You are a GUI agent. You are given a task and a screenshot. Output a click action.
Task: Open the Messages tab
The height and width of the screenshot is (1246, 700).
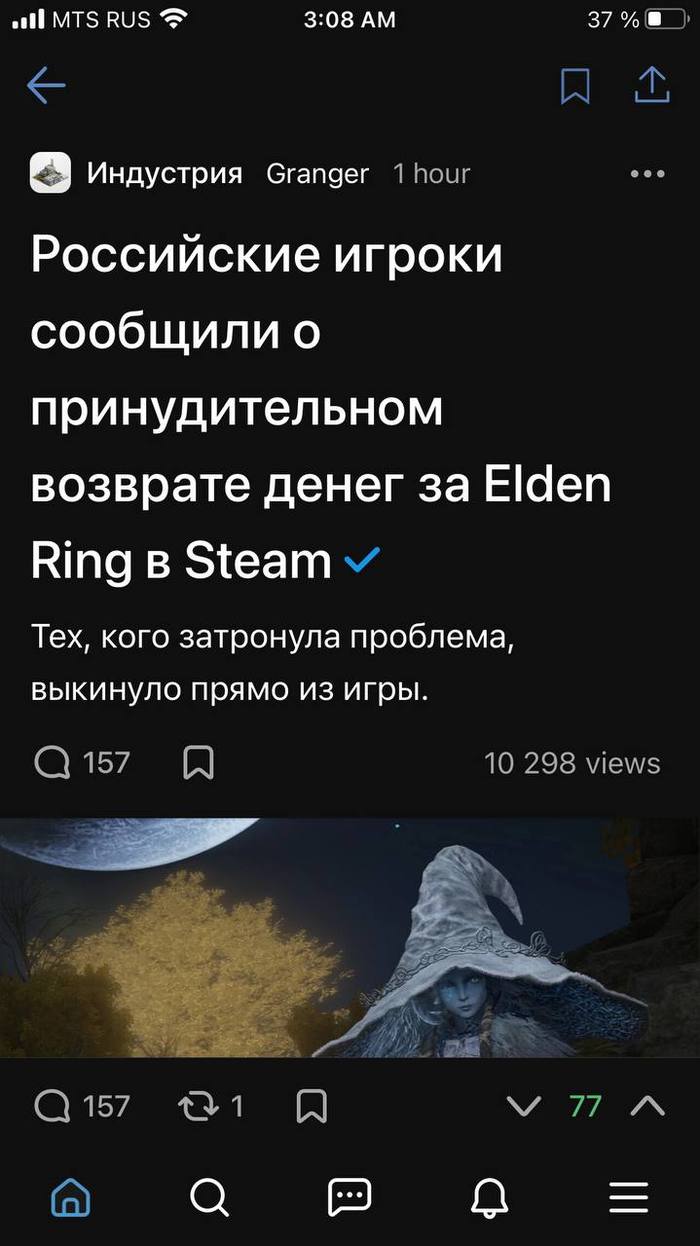click(349, 1196)
